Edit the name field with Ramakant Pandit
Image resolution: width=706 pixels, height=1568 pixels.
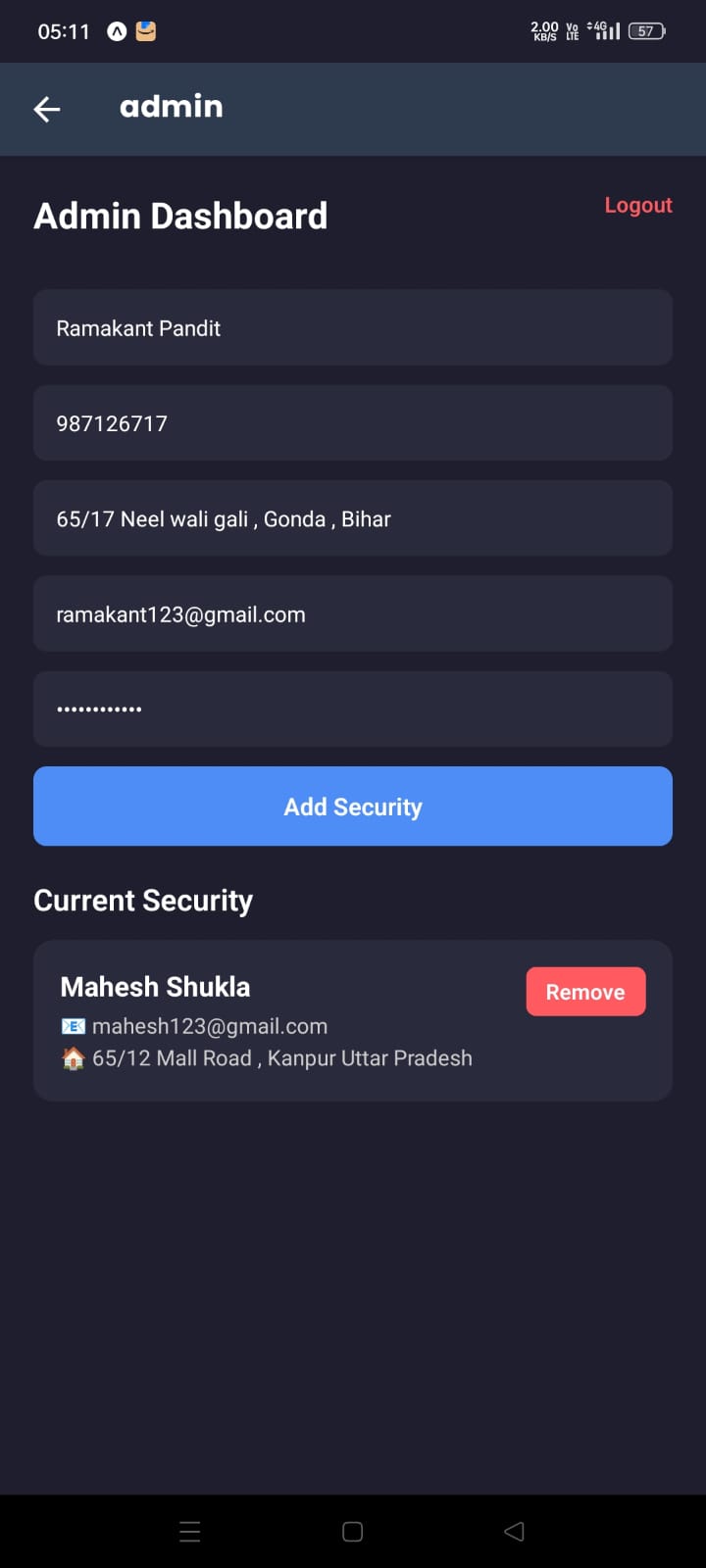click(x=352, y=328)
